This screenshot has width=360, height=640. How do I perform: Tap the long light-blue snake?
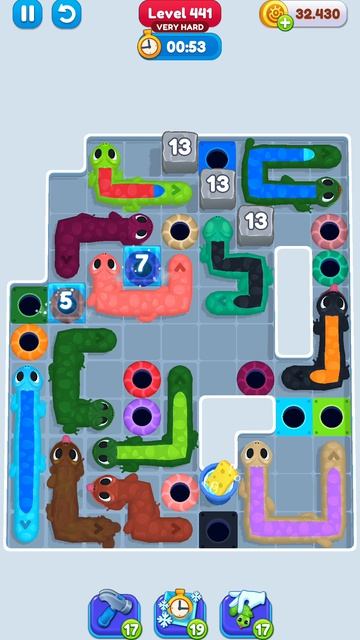[x=27, y=453]
